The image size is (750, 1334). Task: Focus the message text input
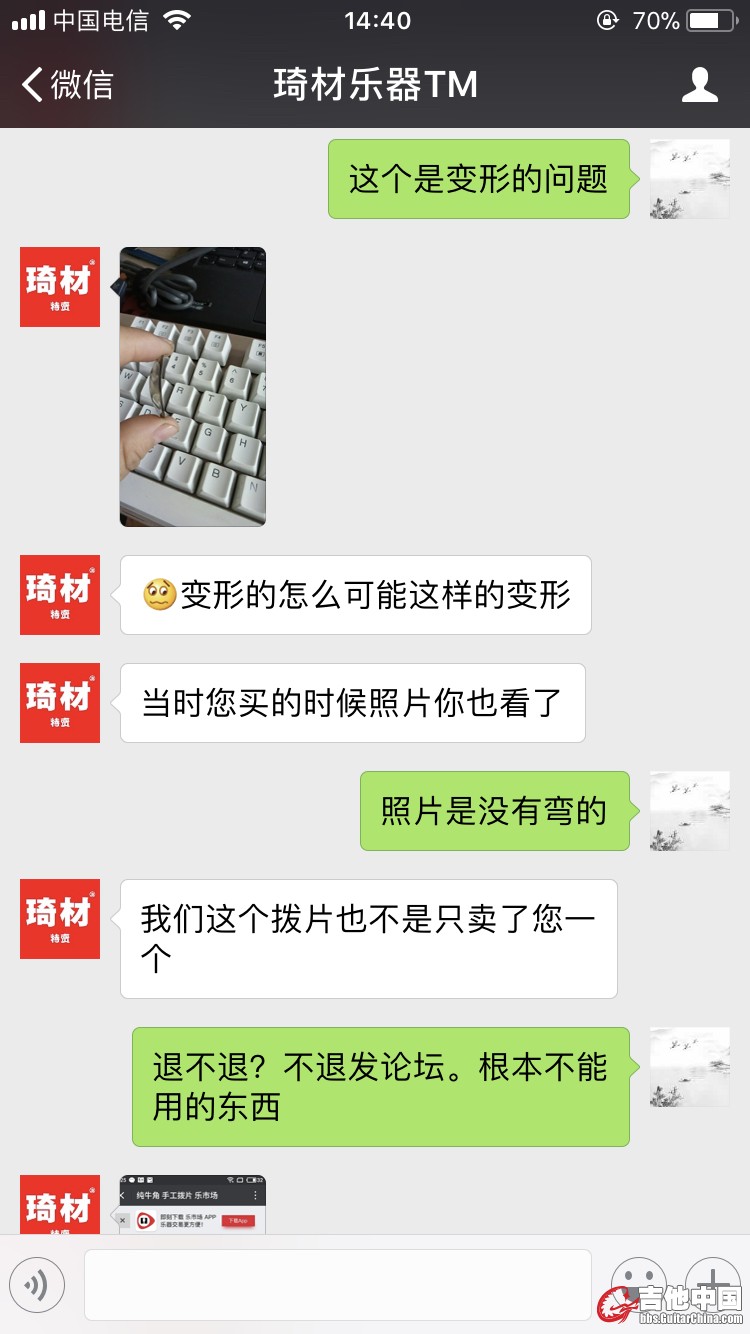click(x=337, y=1284)
